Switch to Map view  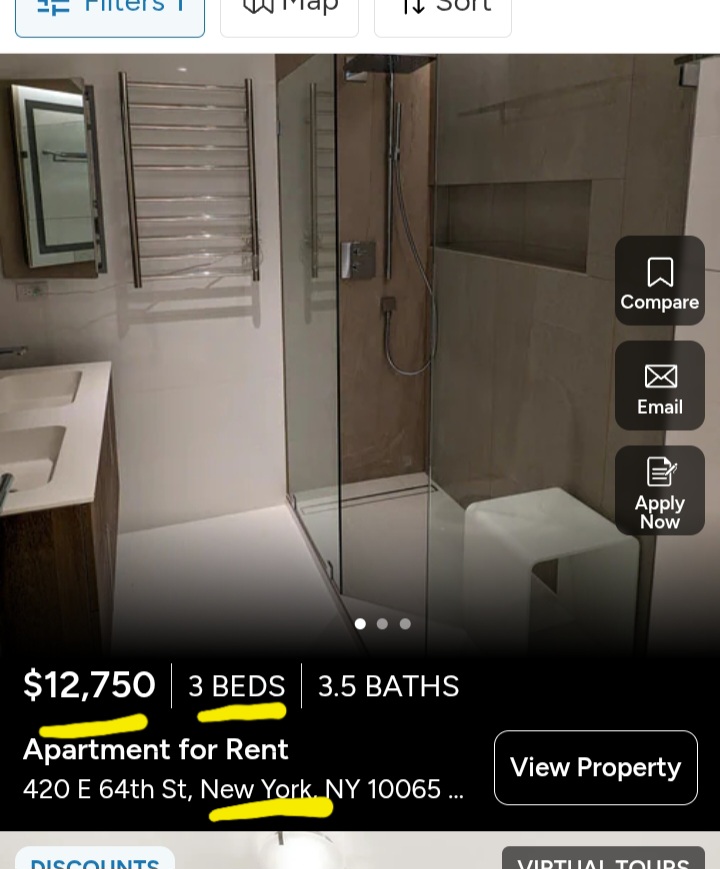pos(289,12)
